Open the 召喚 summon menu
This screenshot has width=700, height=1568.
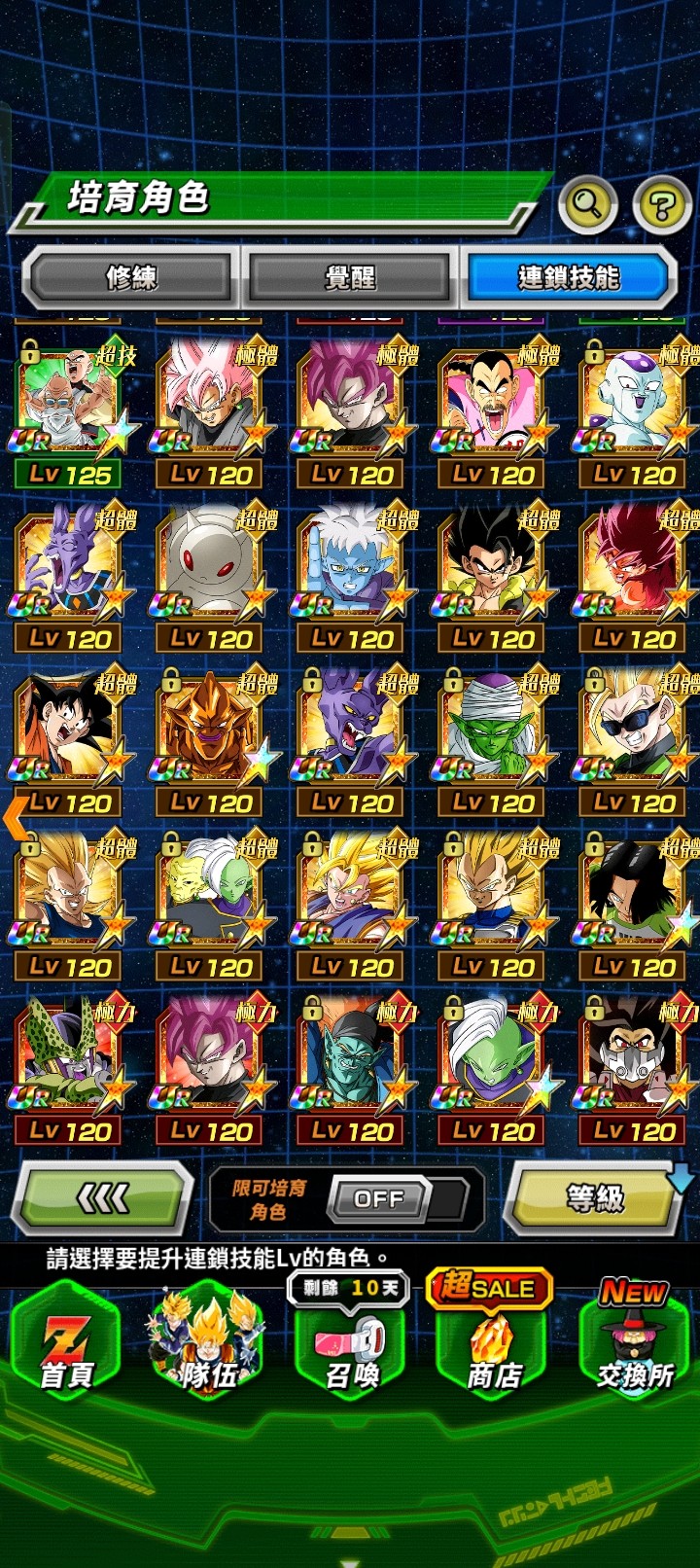(350, 1347)
